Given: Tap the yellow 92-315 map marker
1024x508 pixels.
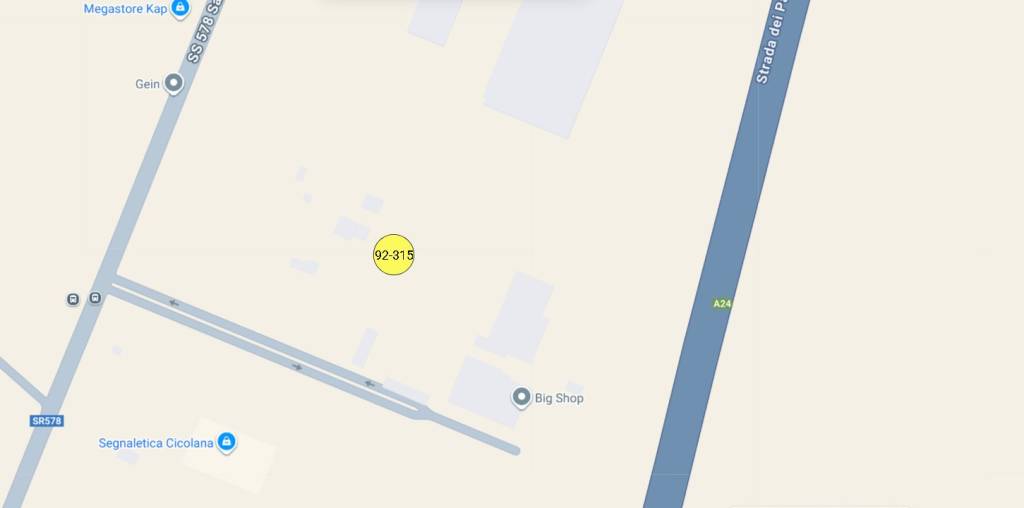Looking at the screenshot, I should coord(393,255).
